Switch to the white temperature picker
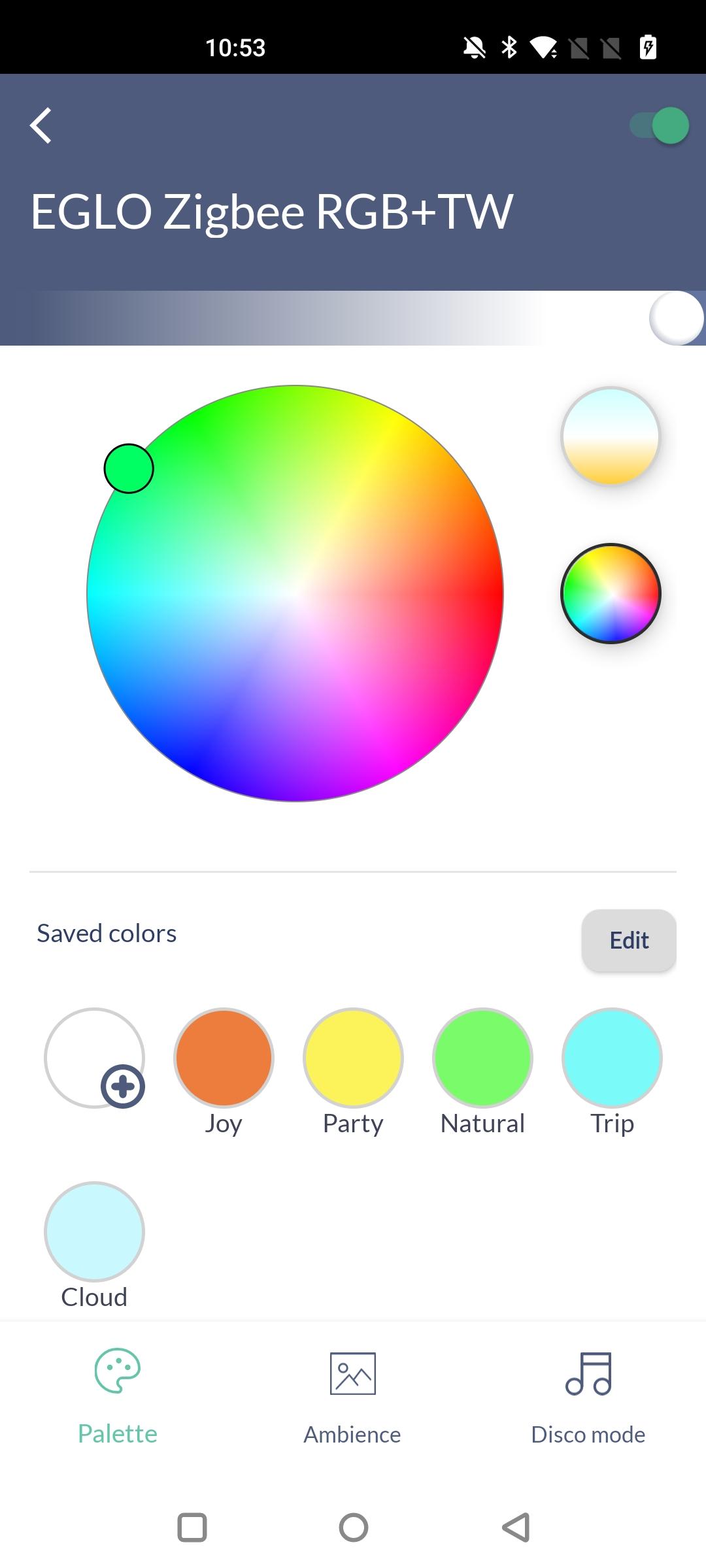 coord(611,436)
